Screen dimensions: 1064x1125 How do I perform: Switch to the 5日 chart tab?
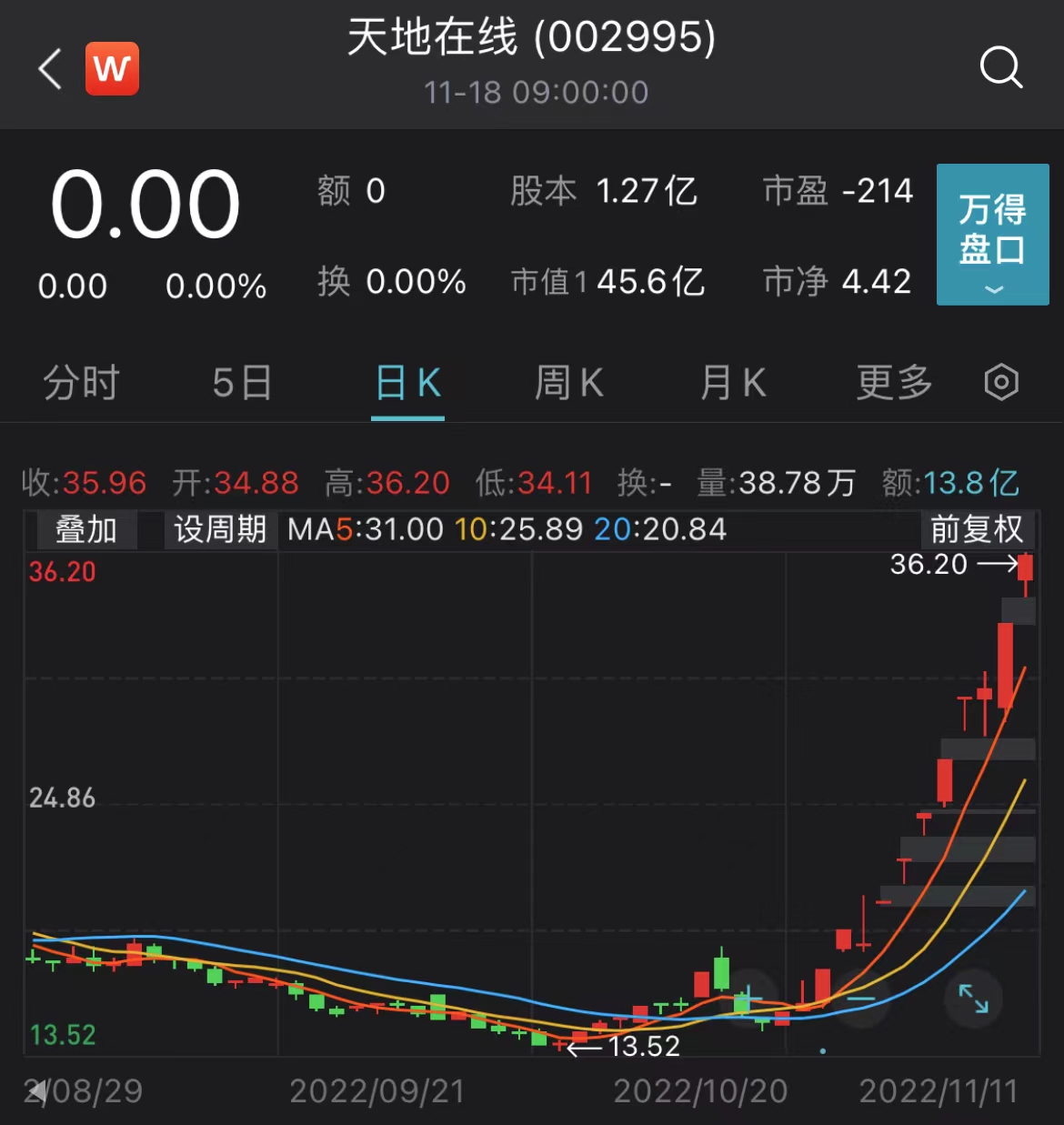point(242,383)
